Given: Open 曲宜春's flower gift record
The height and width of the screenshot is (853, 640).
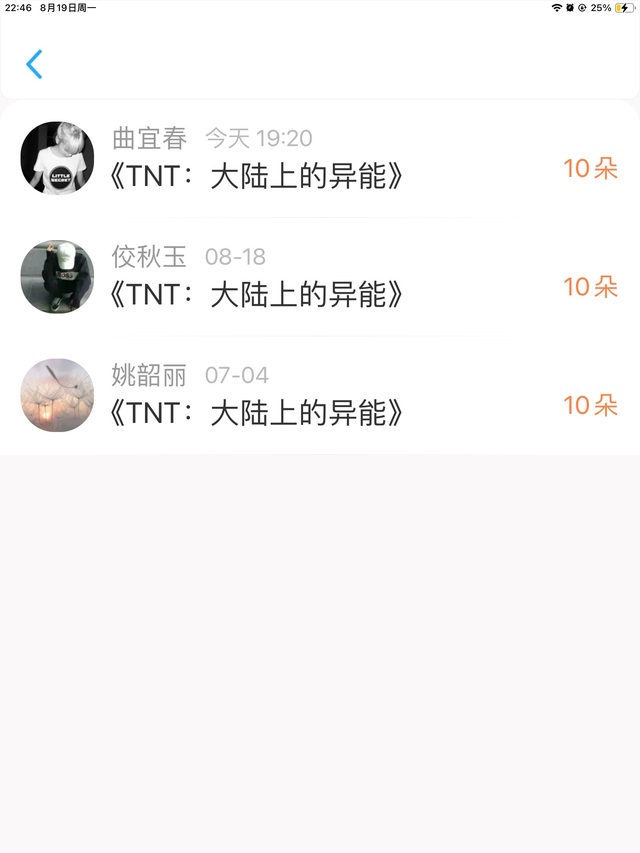Looking at the screenshot, I should pos(330,162).
